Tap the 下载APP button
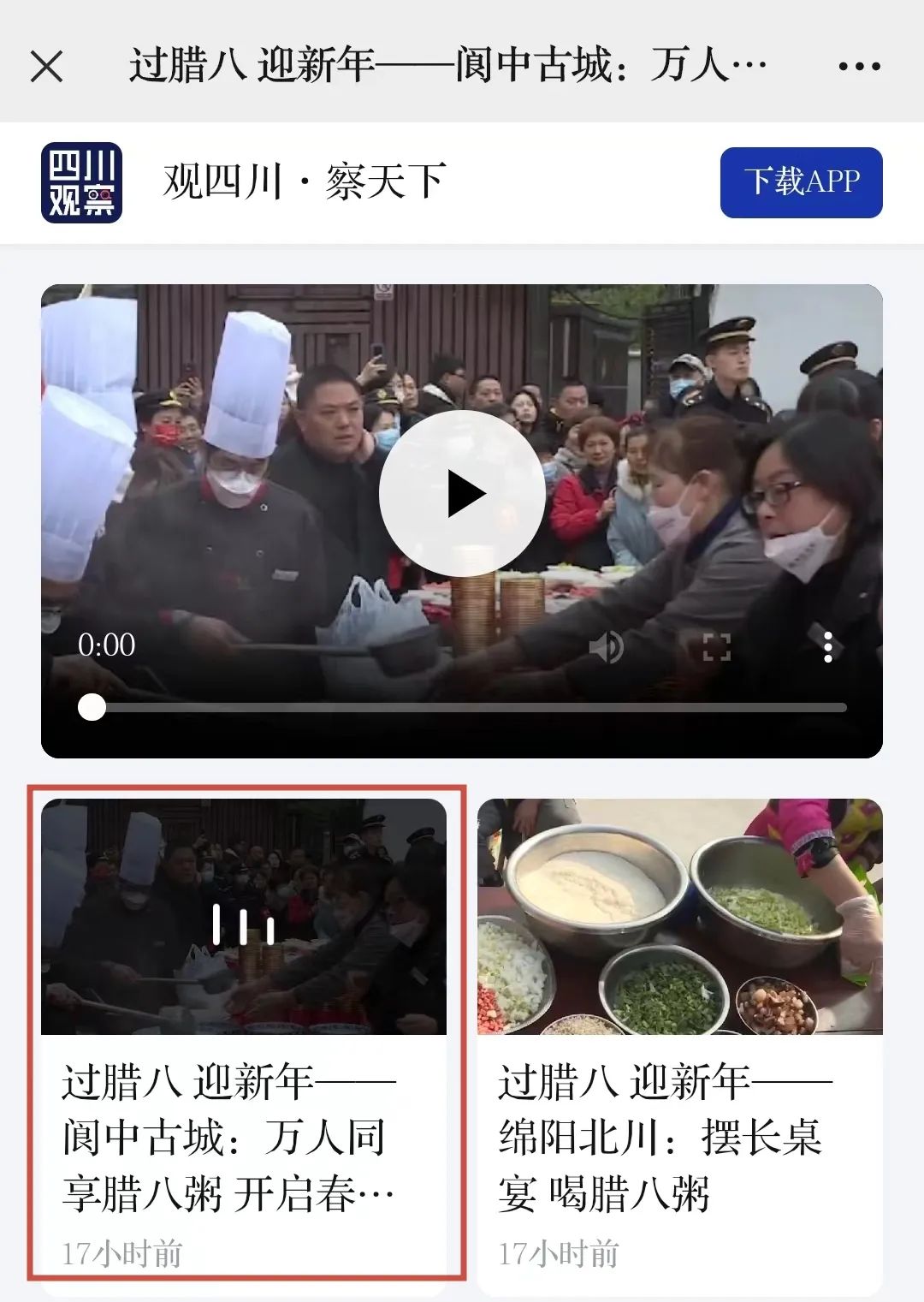Viewport: 924px width, 1302px height. tap(801, 182)
